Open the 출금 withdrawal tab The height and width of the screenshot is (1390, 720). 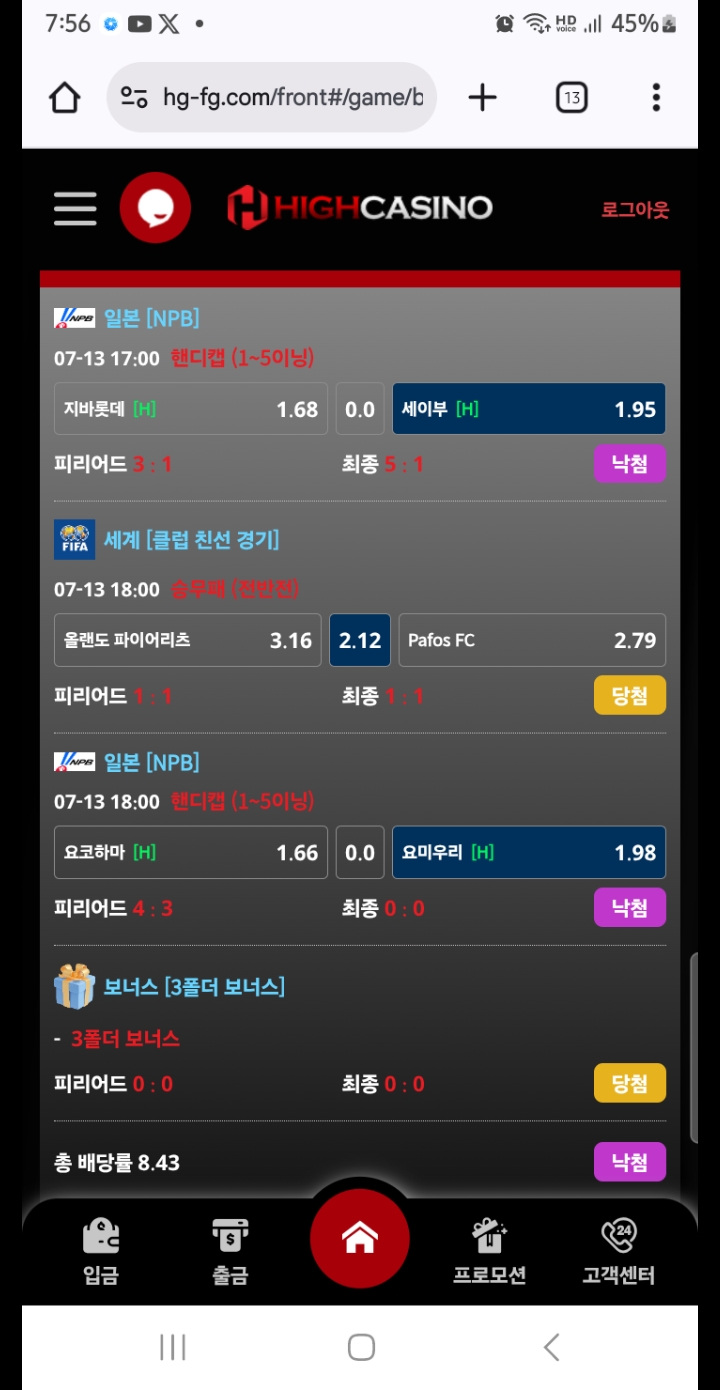coord(230,1251)
